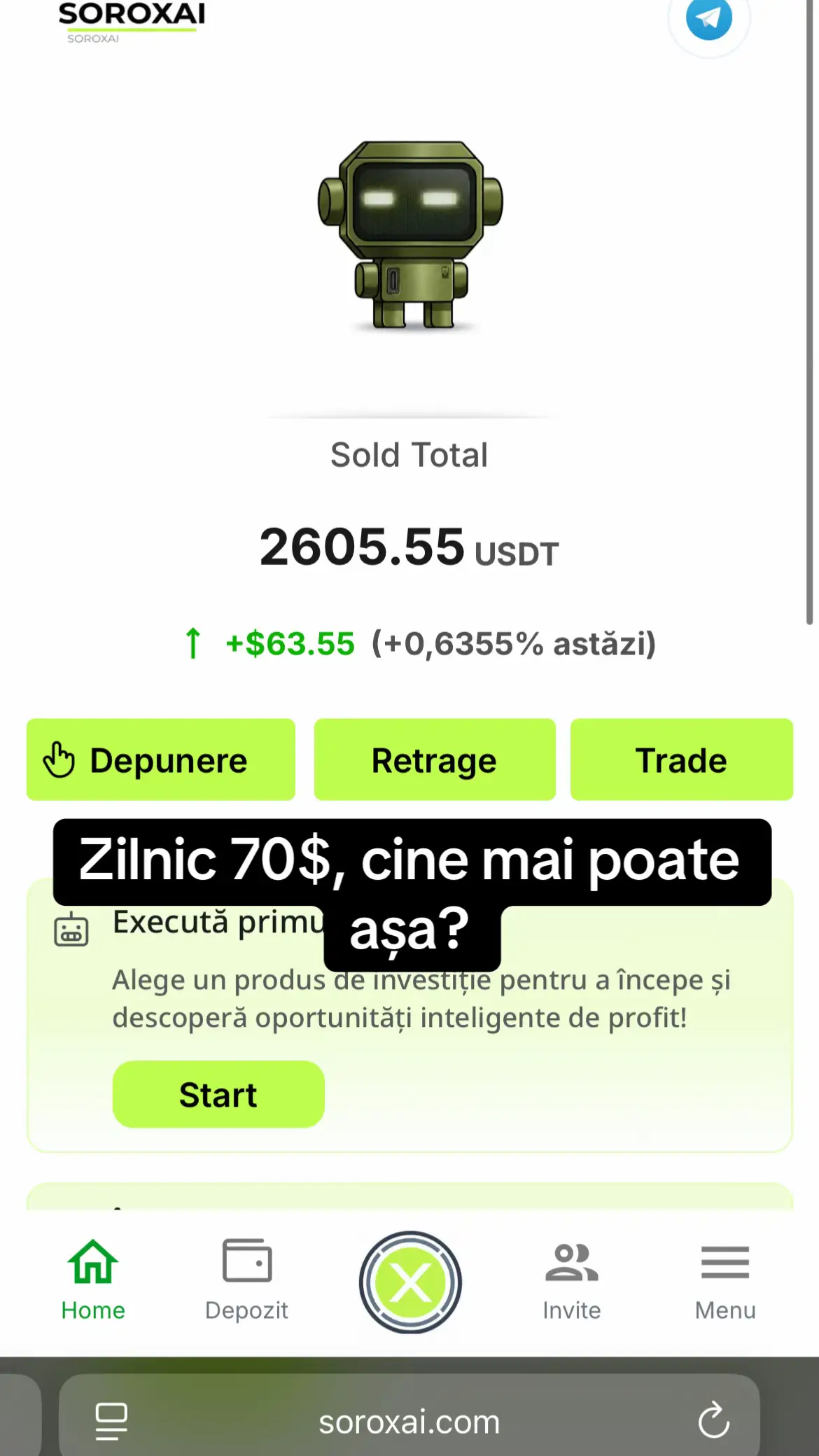Open the browser page options icon
Viewport: 819px width, 1456px height.
(x=111, y=1421)
